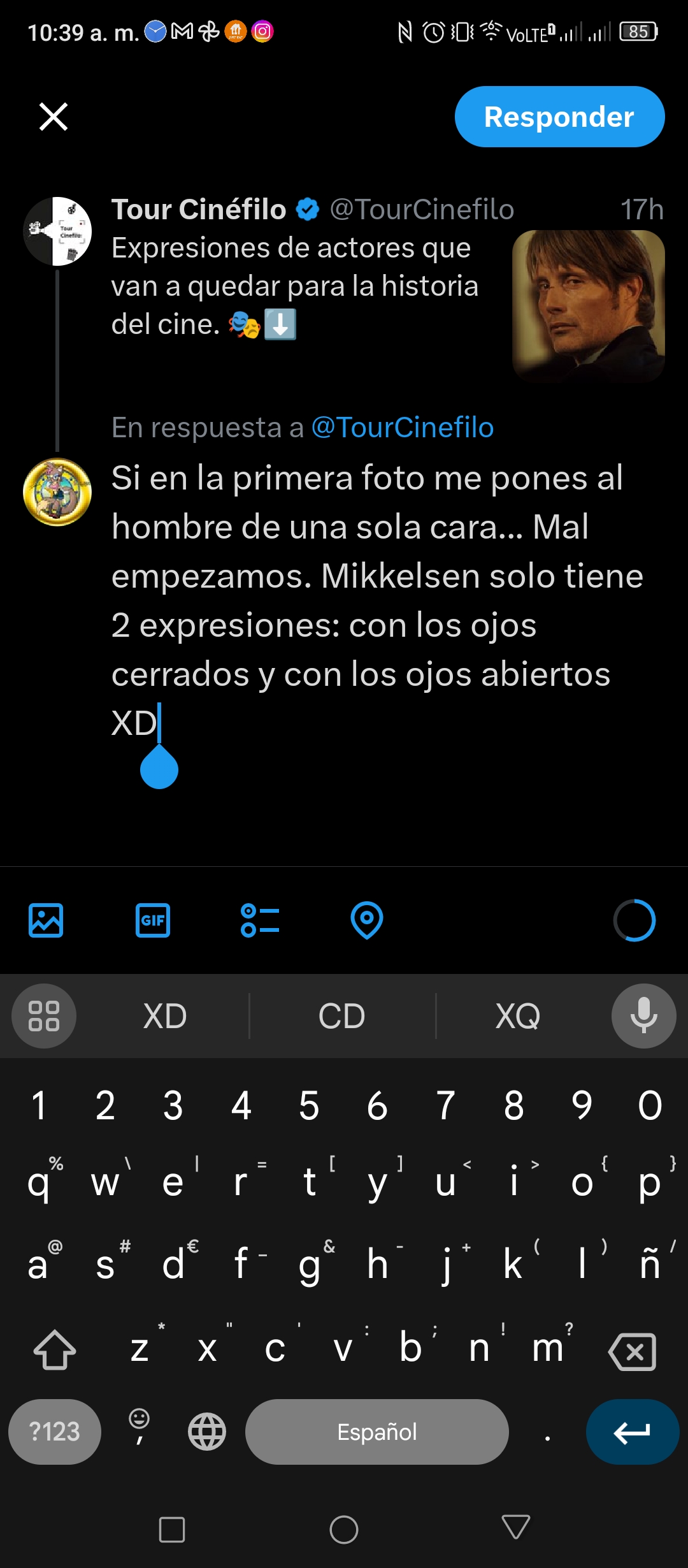Switch keyboard to ?123 symbols
This screenshot has height=1568, width=688.
pyautogui.click(x=55, y=1432)
